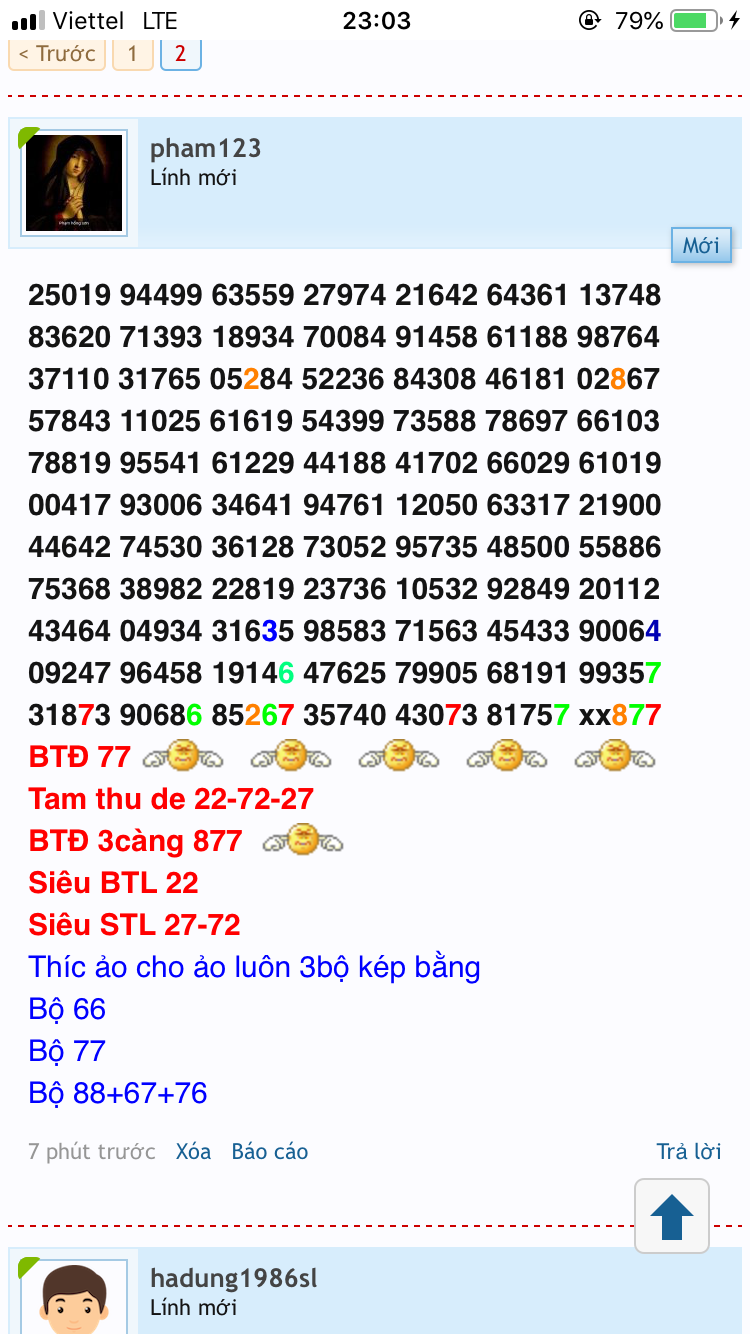This screenshot has height=1334, width=750.
Task: Tap the Mới badge on pham123's post
Action: 701,245
